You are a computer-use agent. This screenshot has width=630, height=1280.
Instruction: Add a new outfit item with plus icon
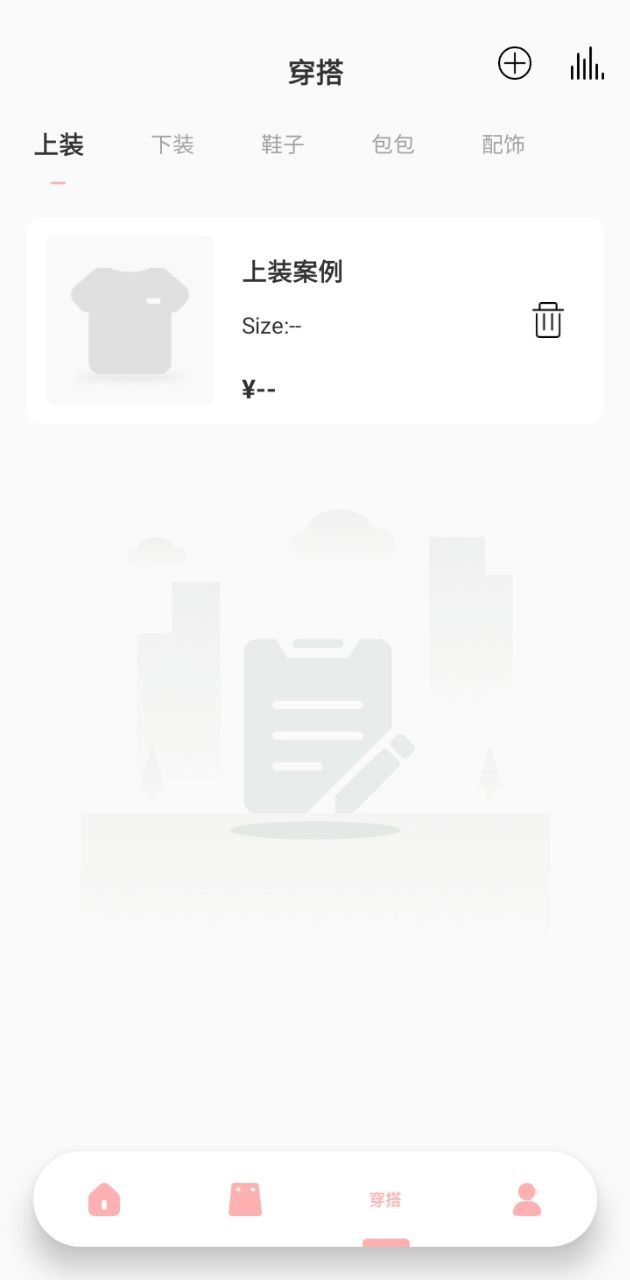515,64
